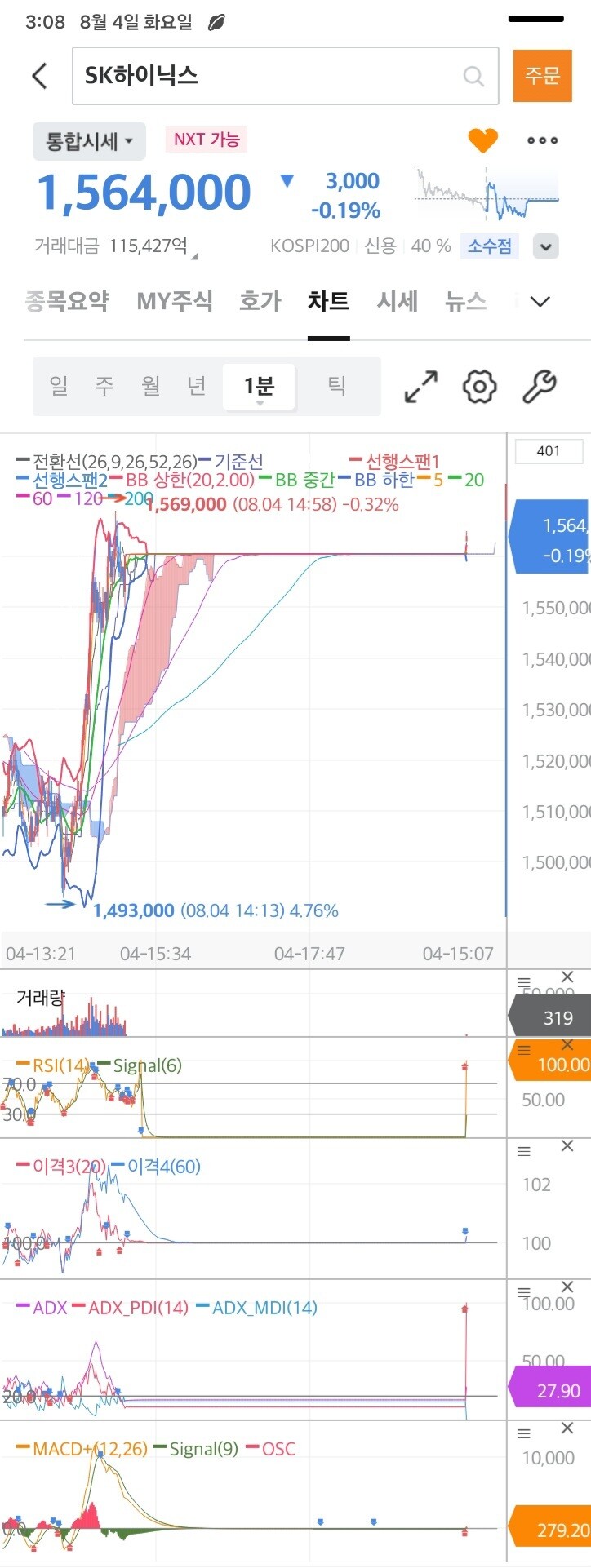Viewport: 591px width, 1568px height.
Task: Open the 시세 tab
Action: pyautogui.click(x=398, y=301)
